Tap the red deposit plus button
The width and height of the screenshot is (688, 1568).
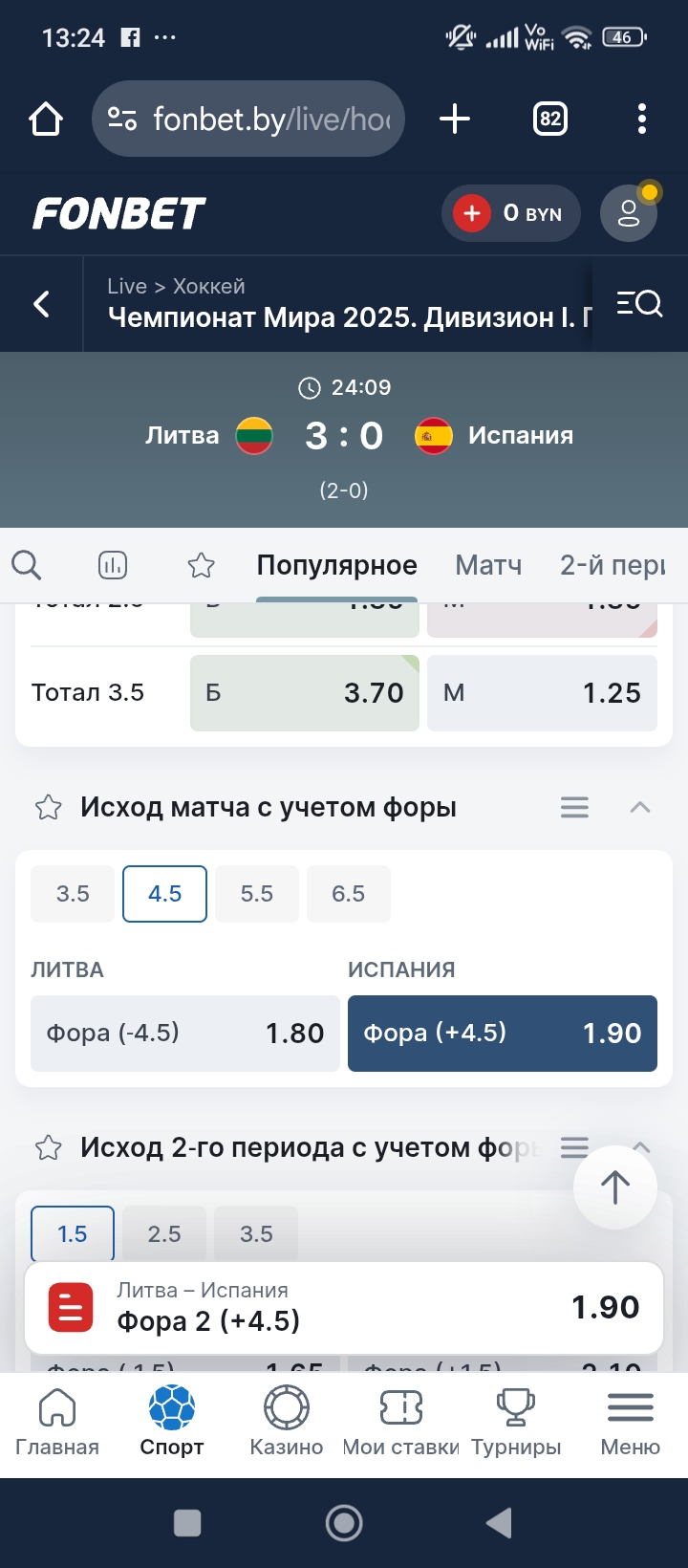click(471, 212)
